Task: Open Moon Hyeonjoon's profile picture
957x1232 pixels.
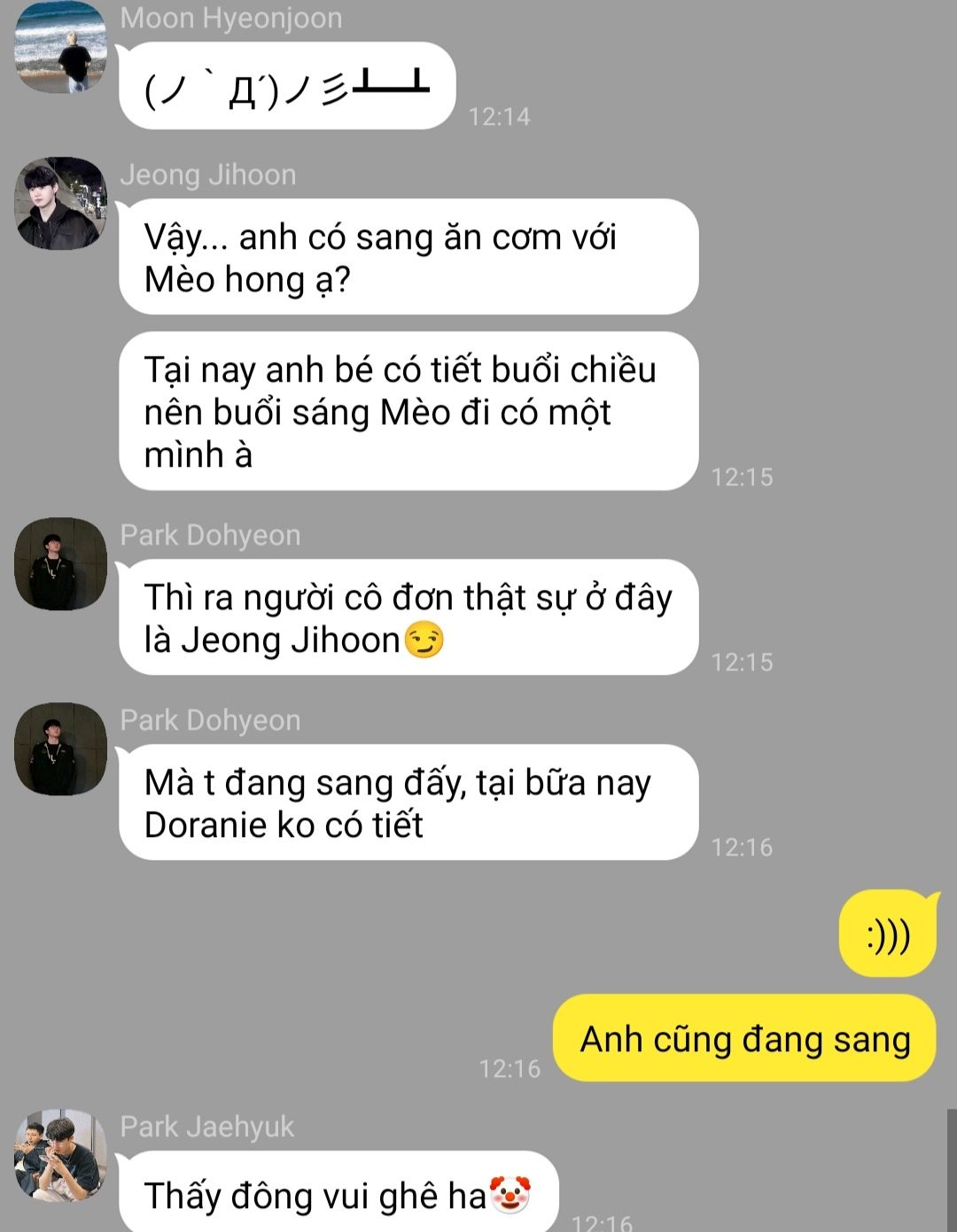Action: click(x=60, y=48)
